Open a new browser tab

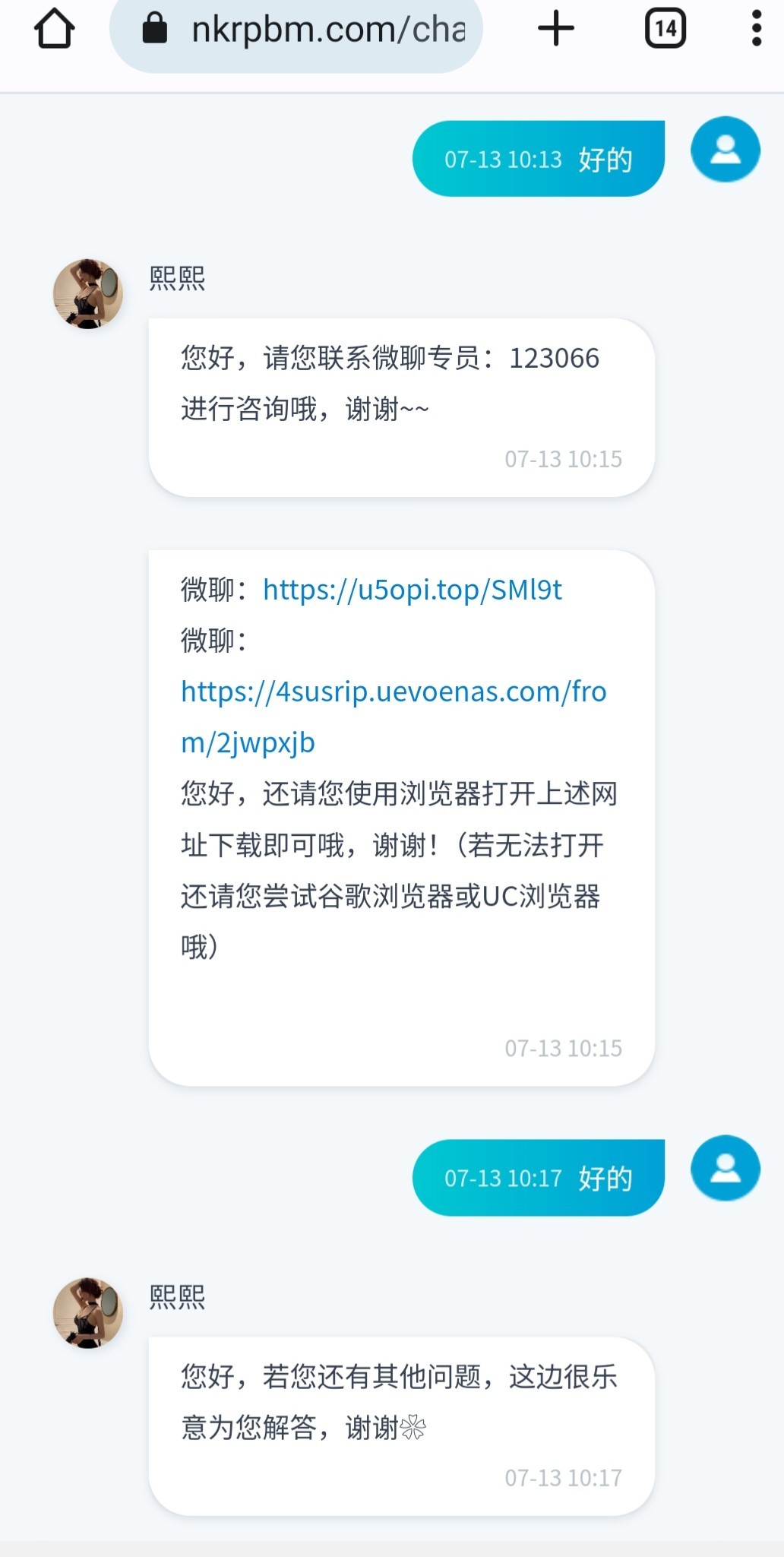click(x=556, y=29)
